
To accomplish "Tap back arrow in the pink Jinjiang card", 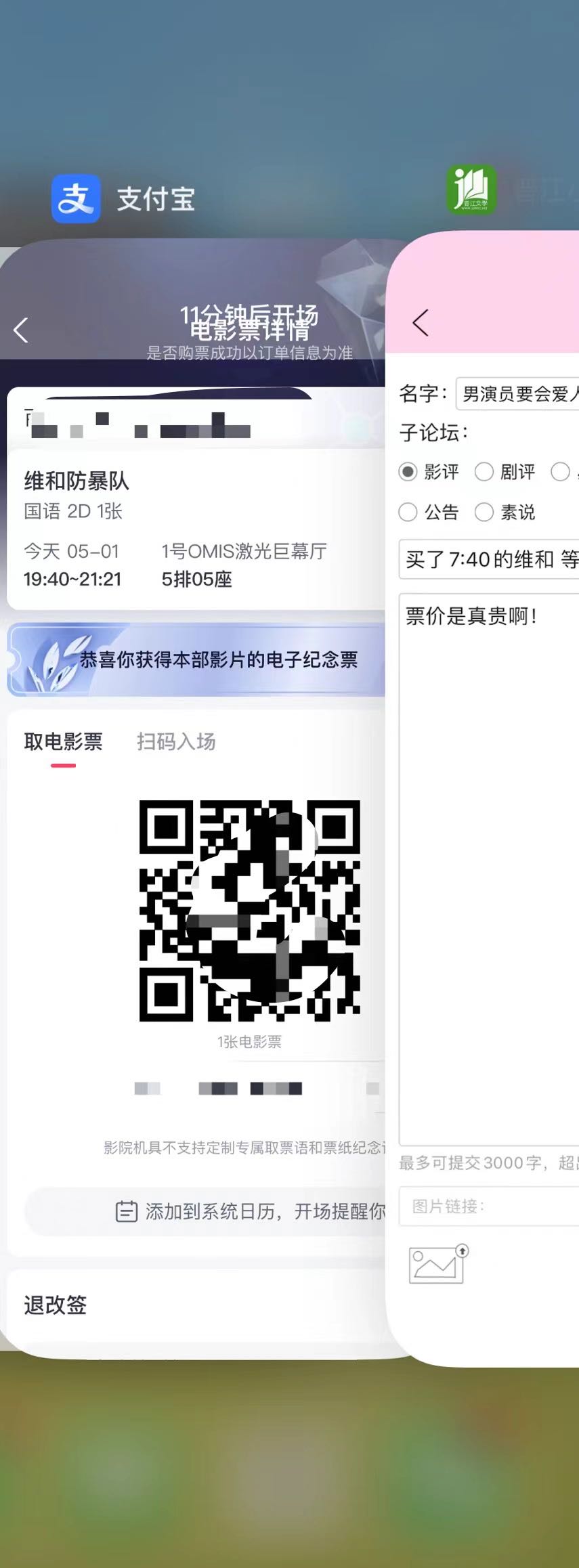I will tap(421, 322).
